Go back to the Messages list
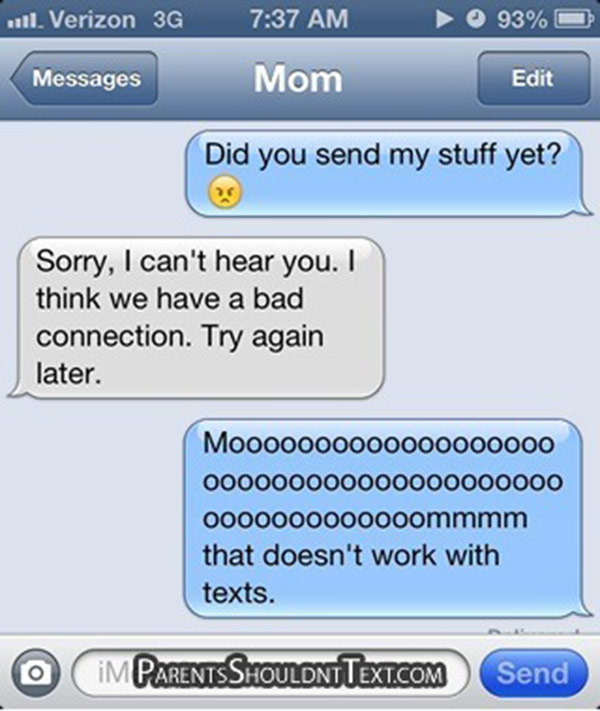The image size is (600, 711). pyautogui.click(x=85, y=79)
